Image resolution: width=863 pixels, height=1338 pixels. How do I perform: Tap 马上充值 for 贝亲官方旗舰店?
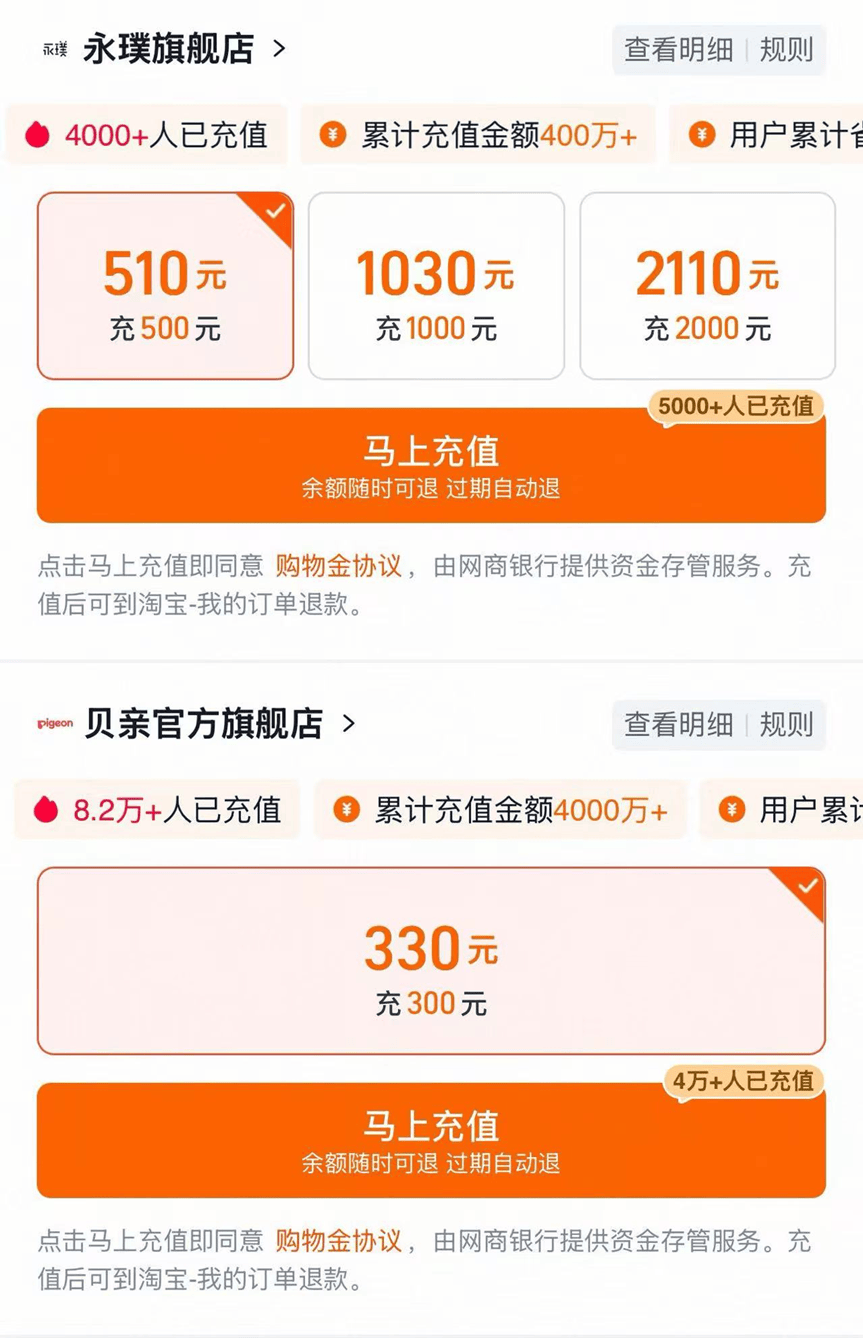pyautogui.click(x=431, y=1140)
